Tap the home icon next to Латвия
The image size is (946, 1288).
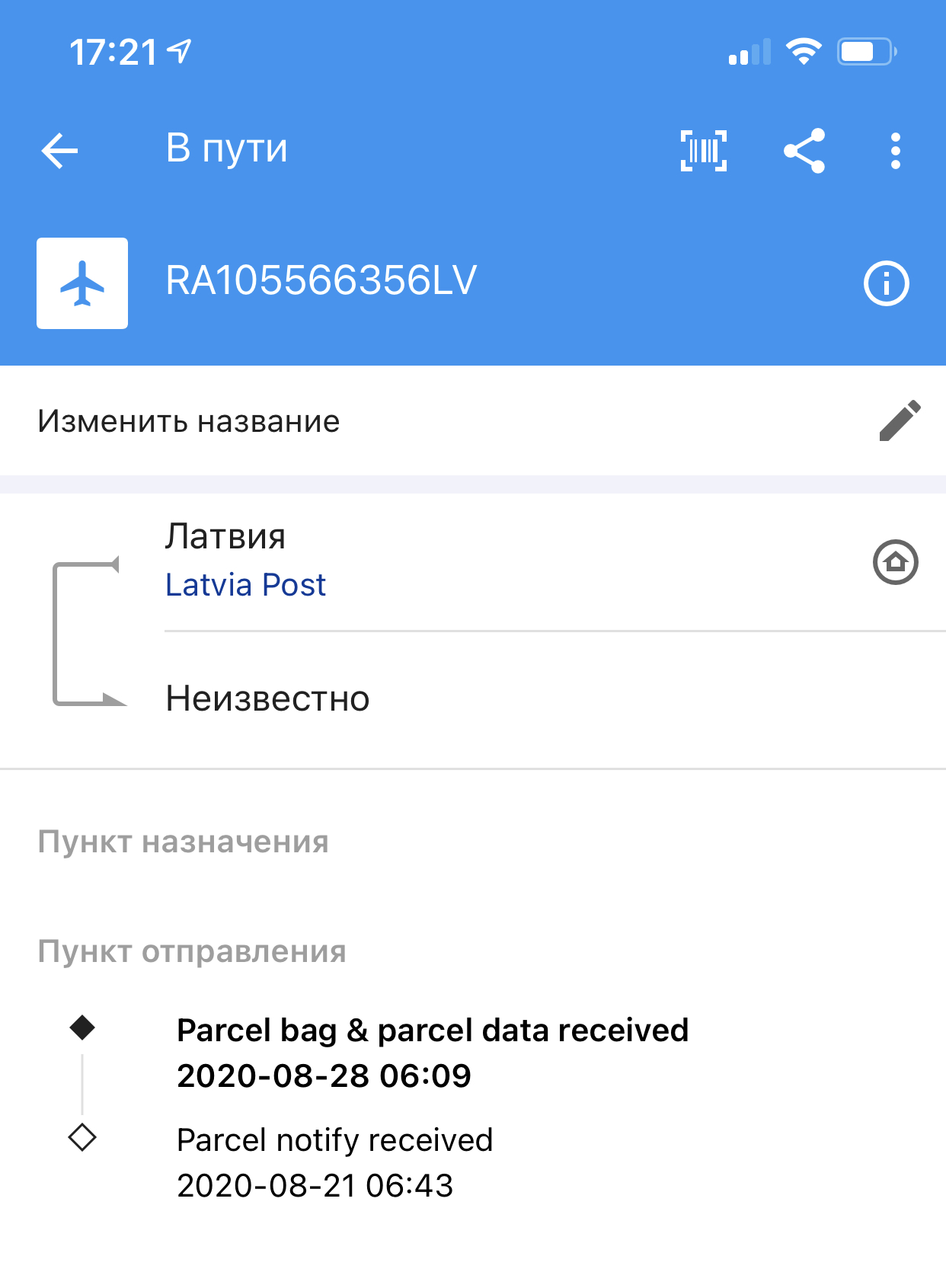pos(895,562)
